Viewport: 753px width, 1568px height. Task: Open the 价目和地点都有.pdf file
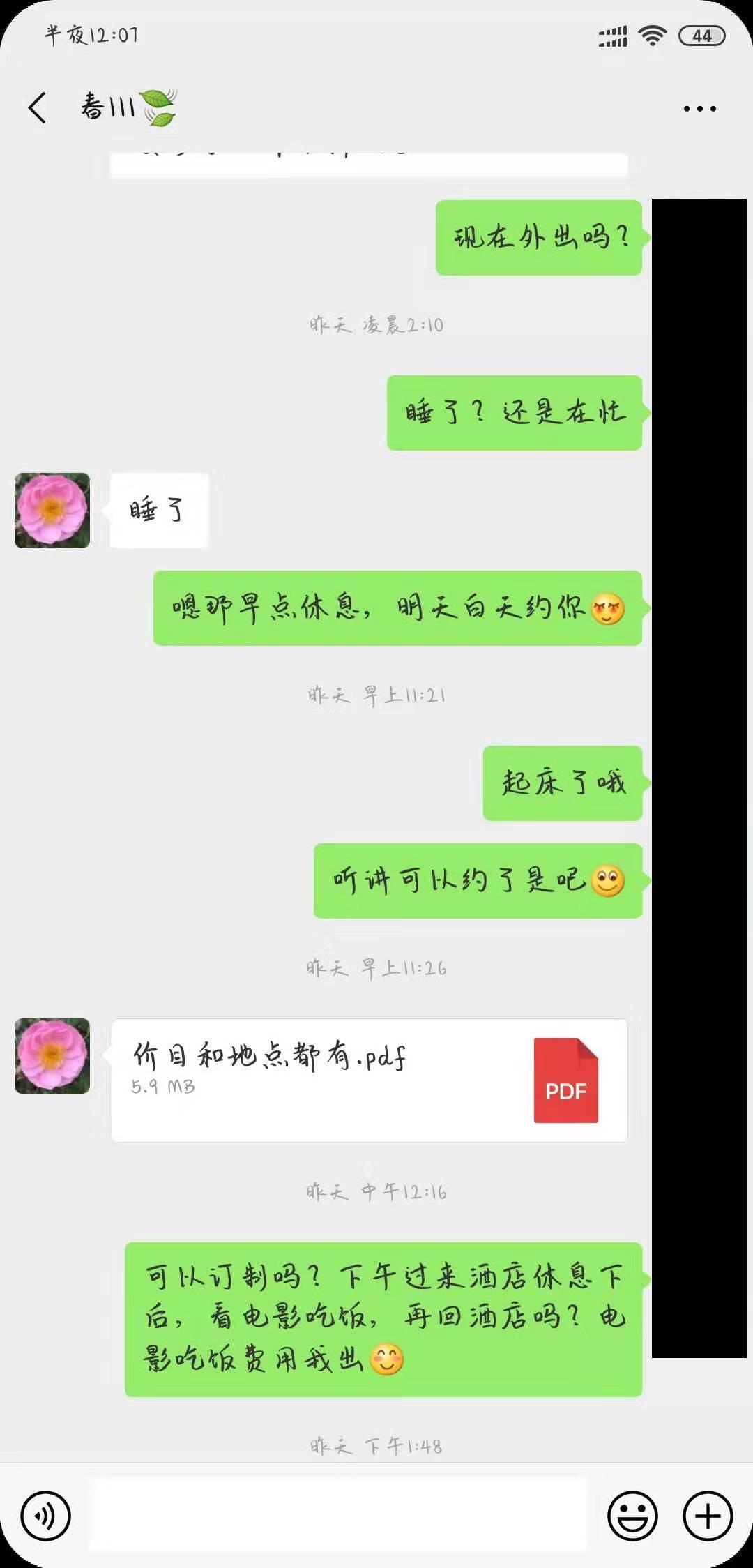[369, 1080]
